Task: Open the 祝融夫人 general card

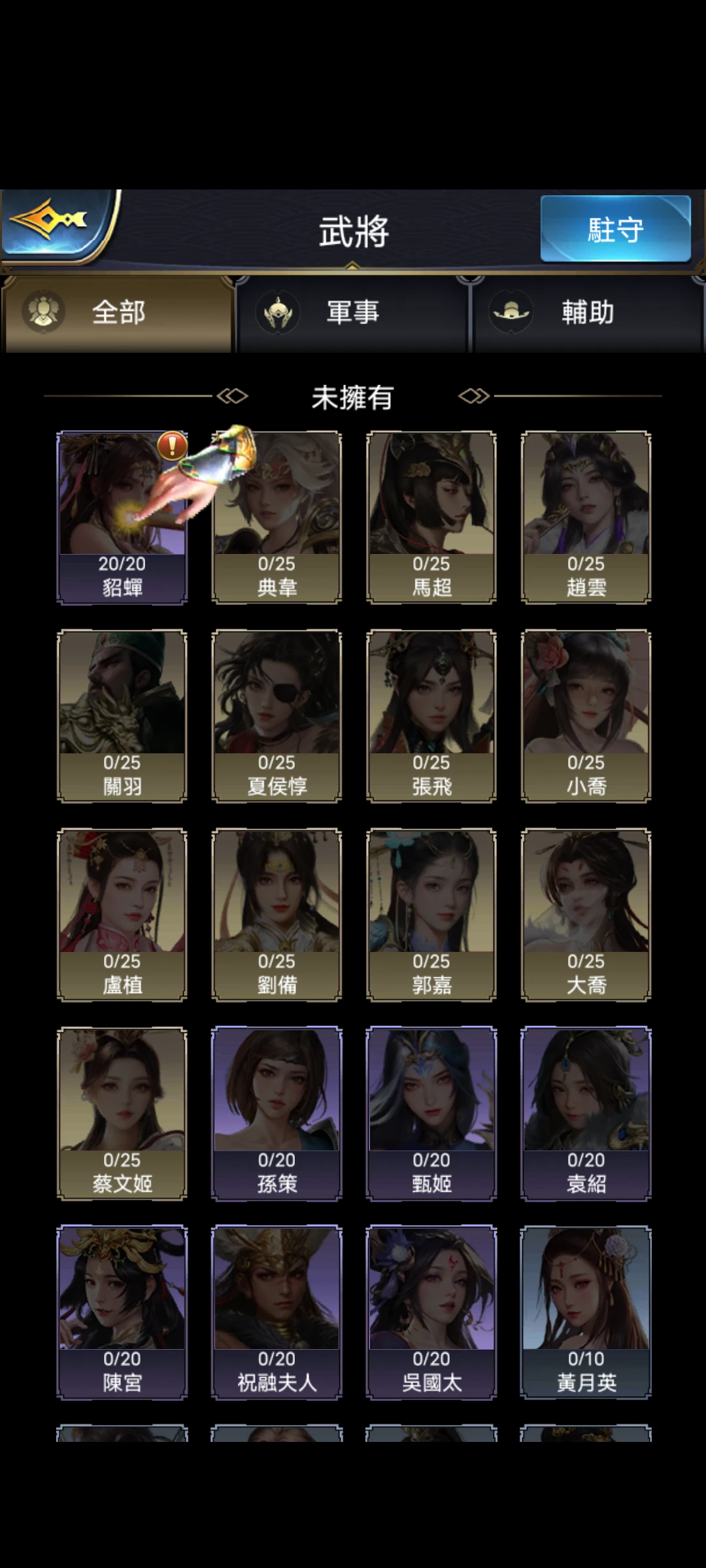Action: tap(277, 1312)
